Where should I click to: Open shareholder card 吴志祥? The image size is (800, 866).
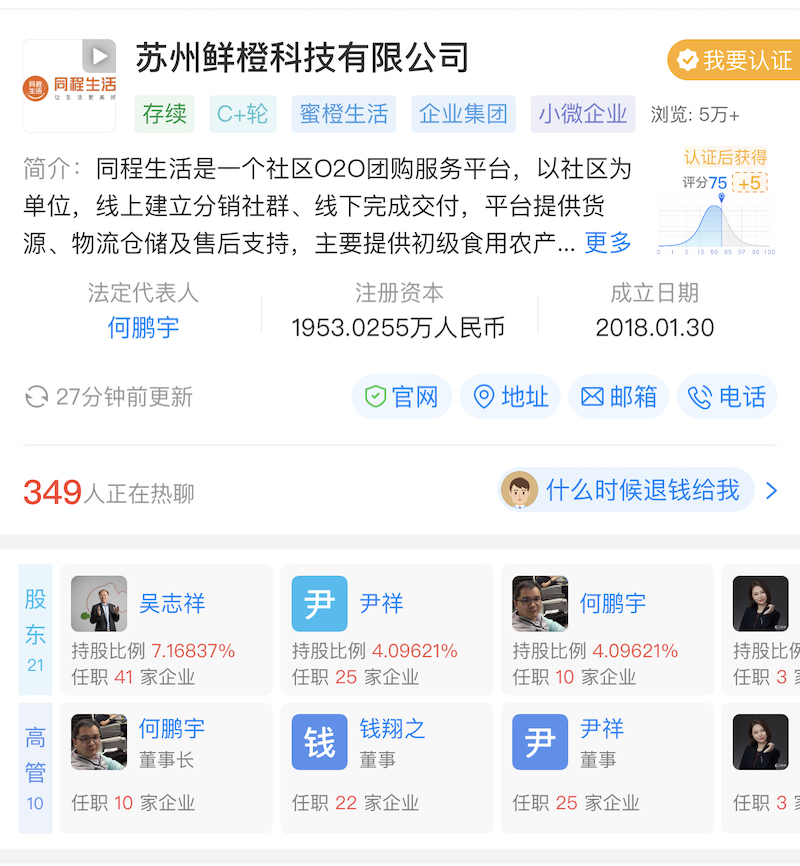[x=166, y=630]
